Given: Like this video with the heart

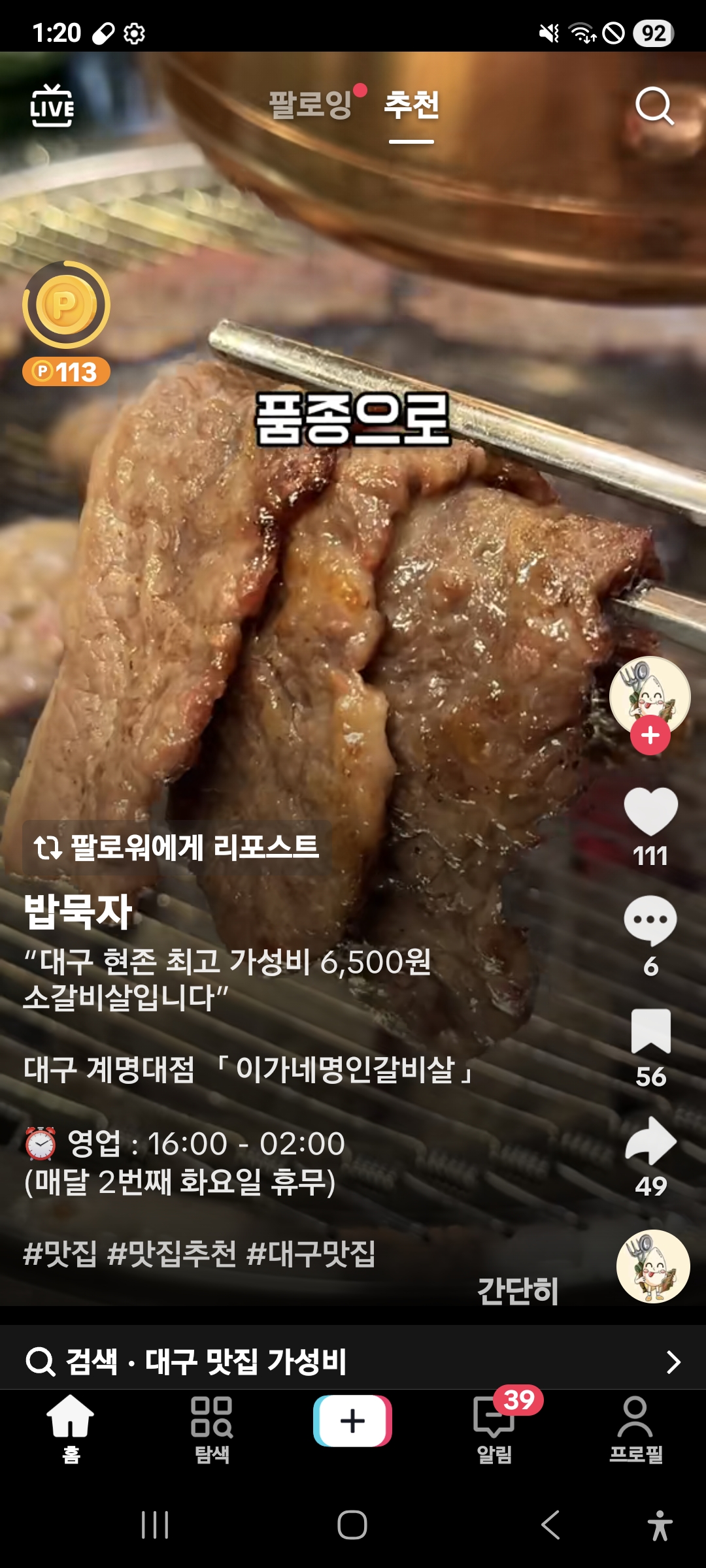Looking at the screenshot, I should [x=650, y=811].
